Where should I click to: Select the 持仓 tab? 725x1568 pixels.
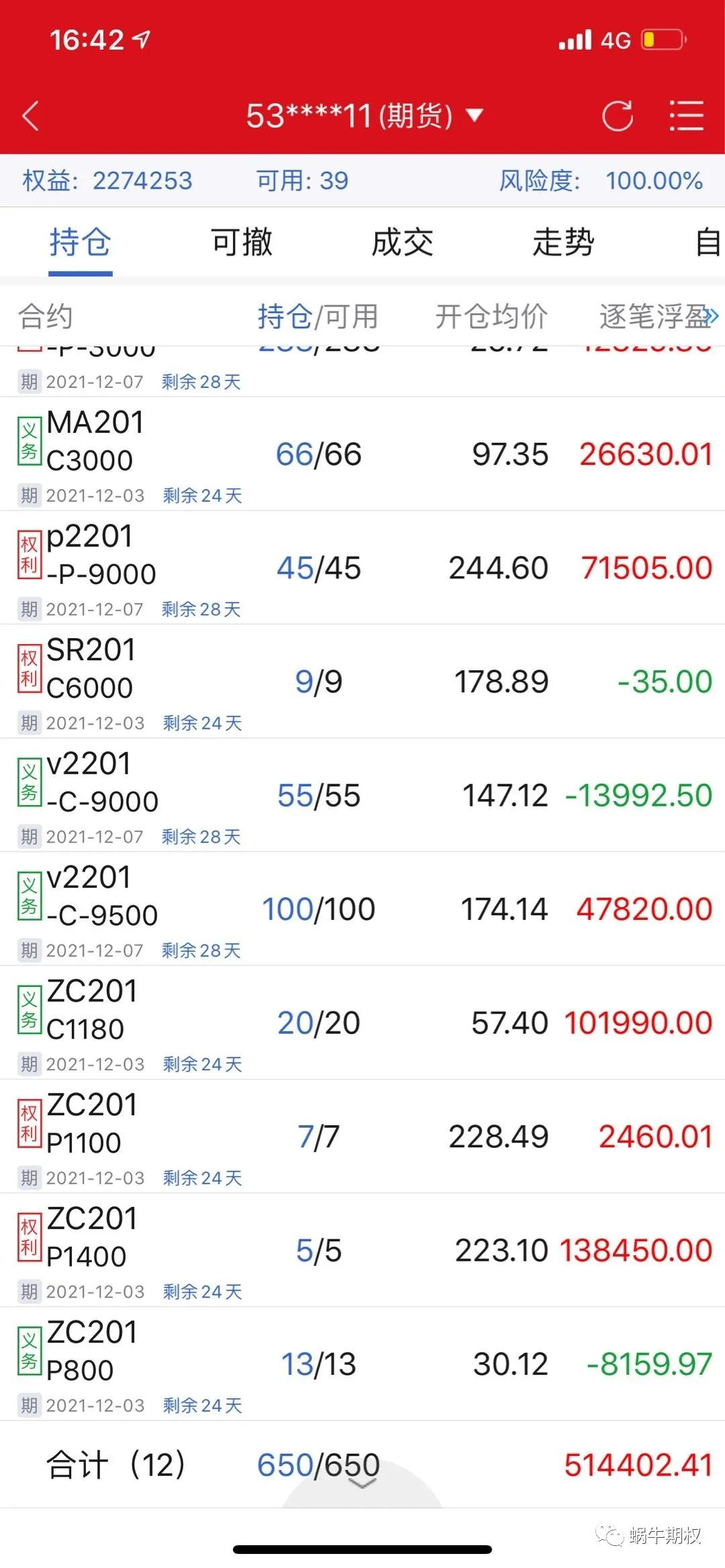[x=80, y=242]
